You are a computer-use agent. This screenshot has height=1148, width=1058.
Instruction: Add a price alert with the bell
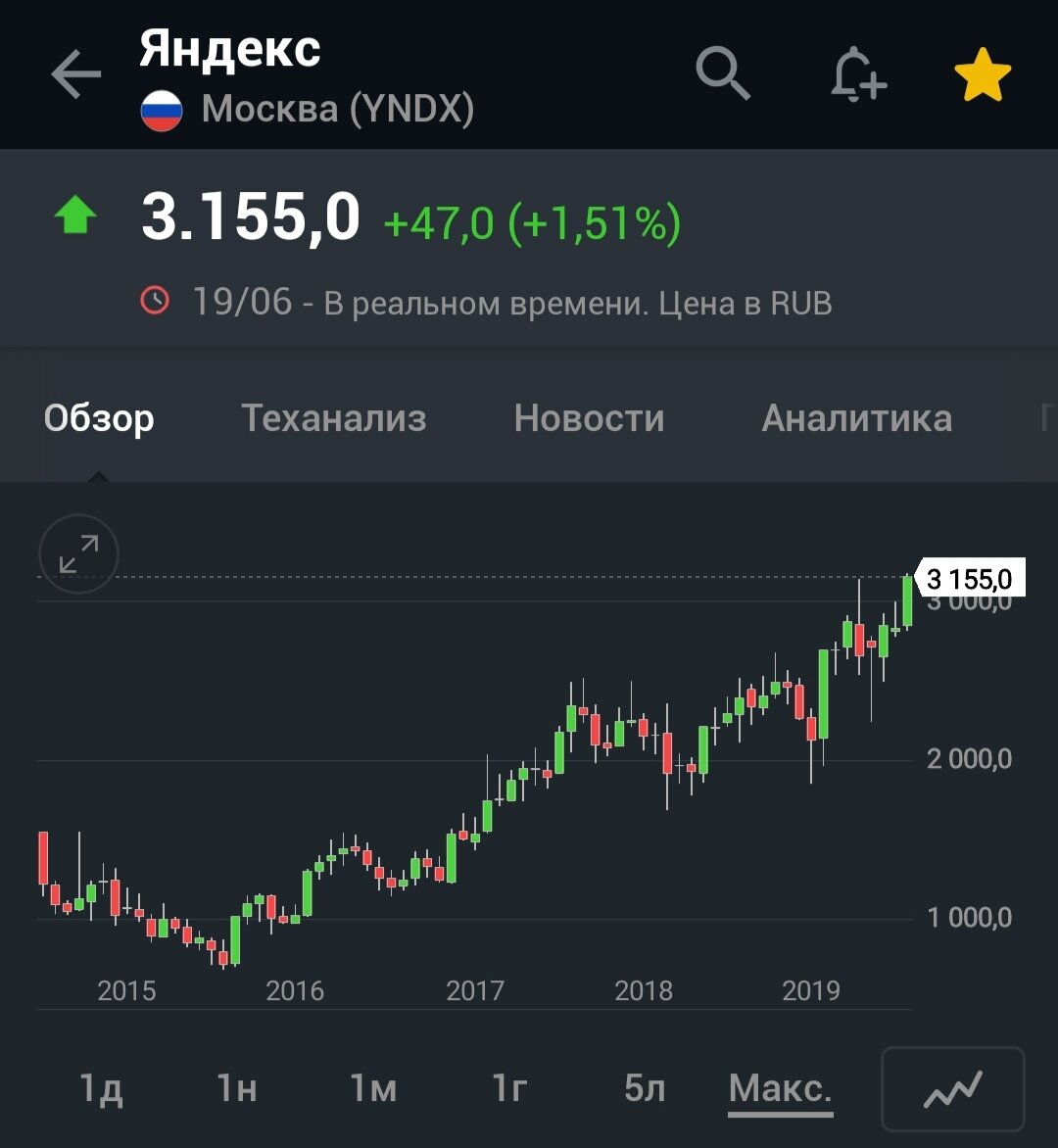(858, 73)
